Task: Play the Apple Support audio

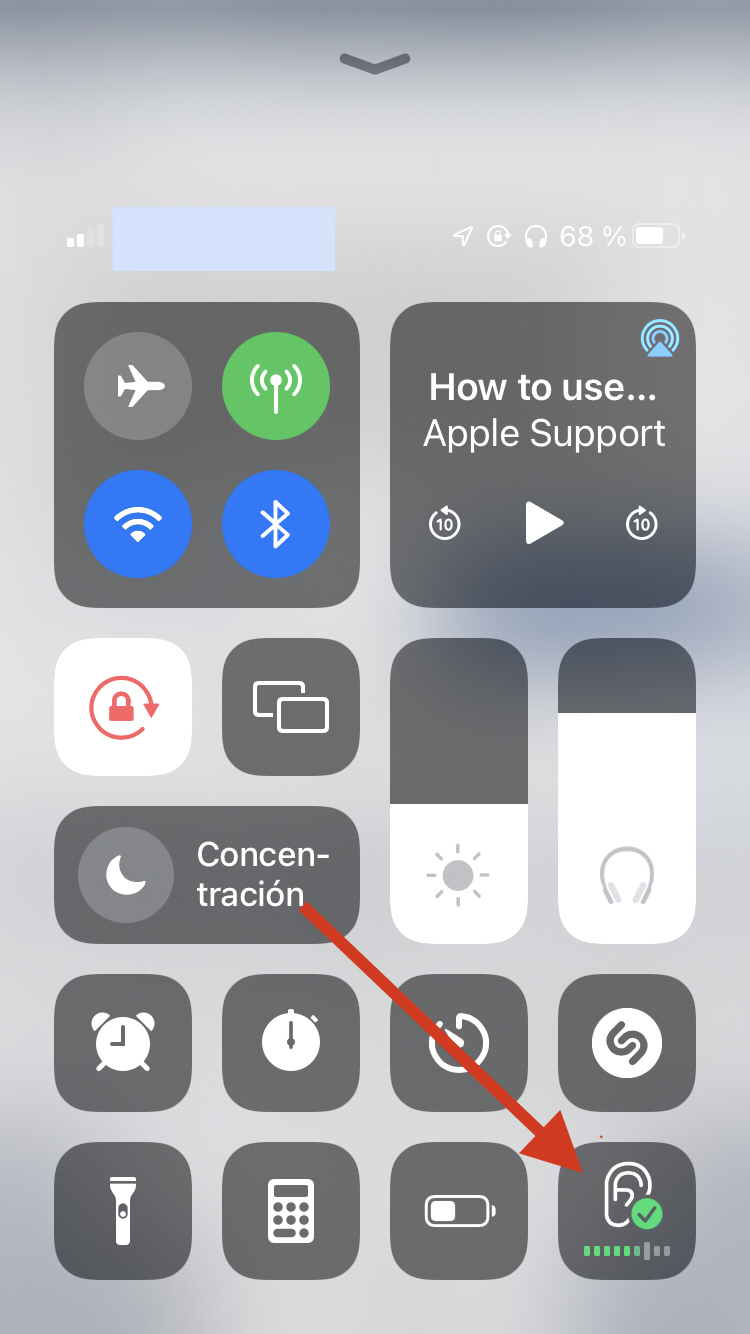Action: pos(543,523)
